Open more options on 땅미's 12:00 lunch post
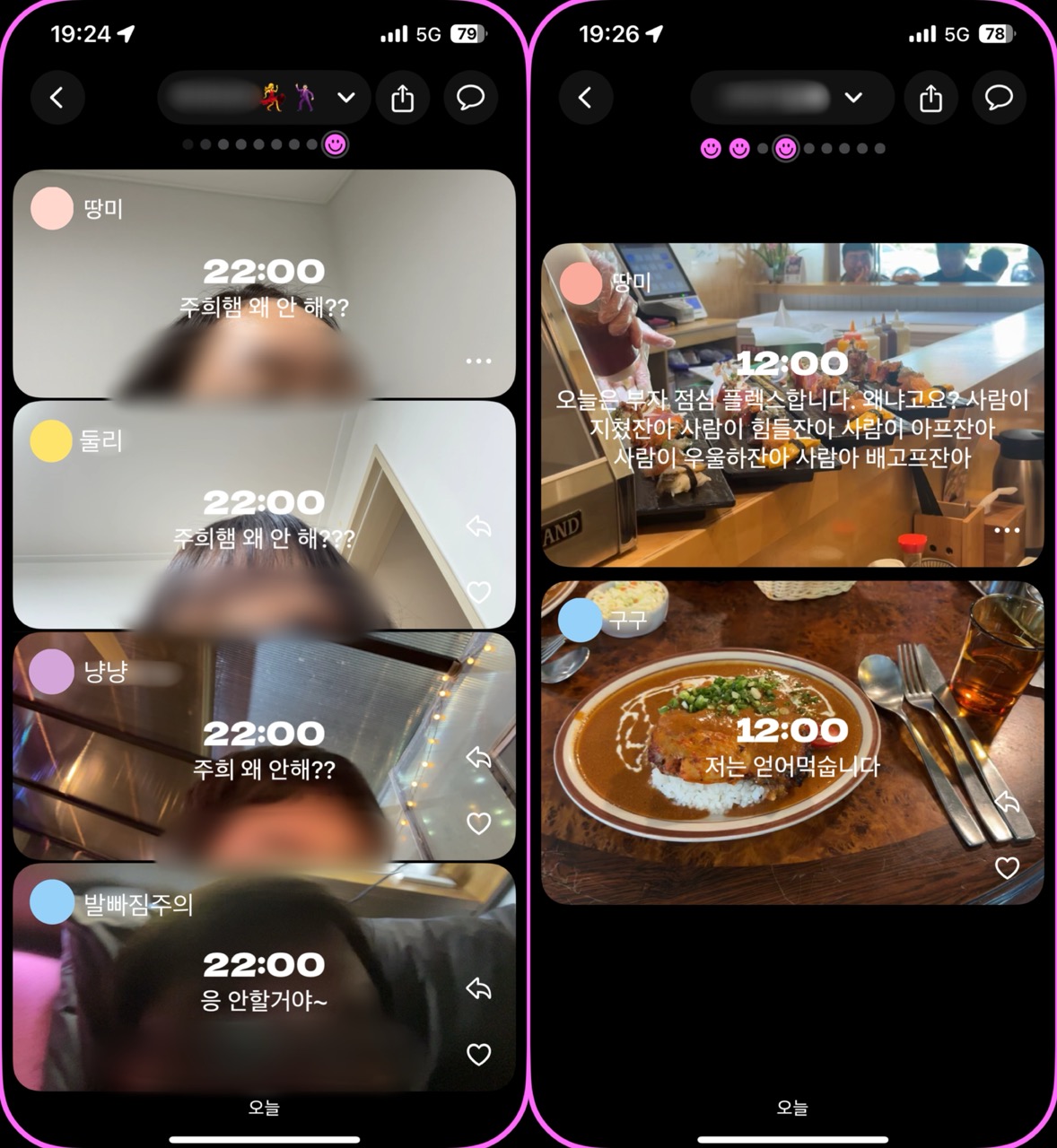 pos(1007,530)
